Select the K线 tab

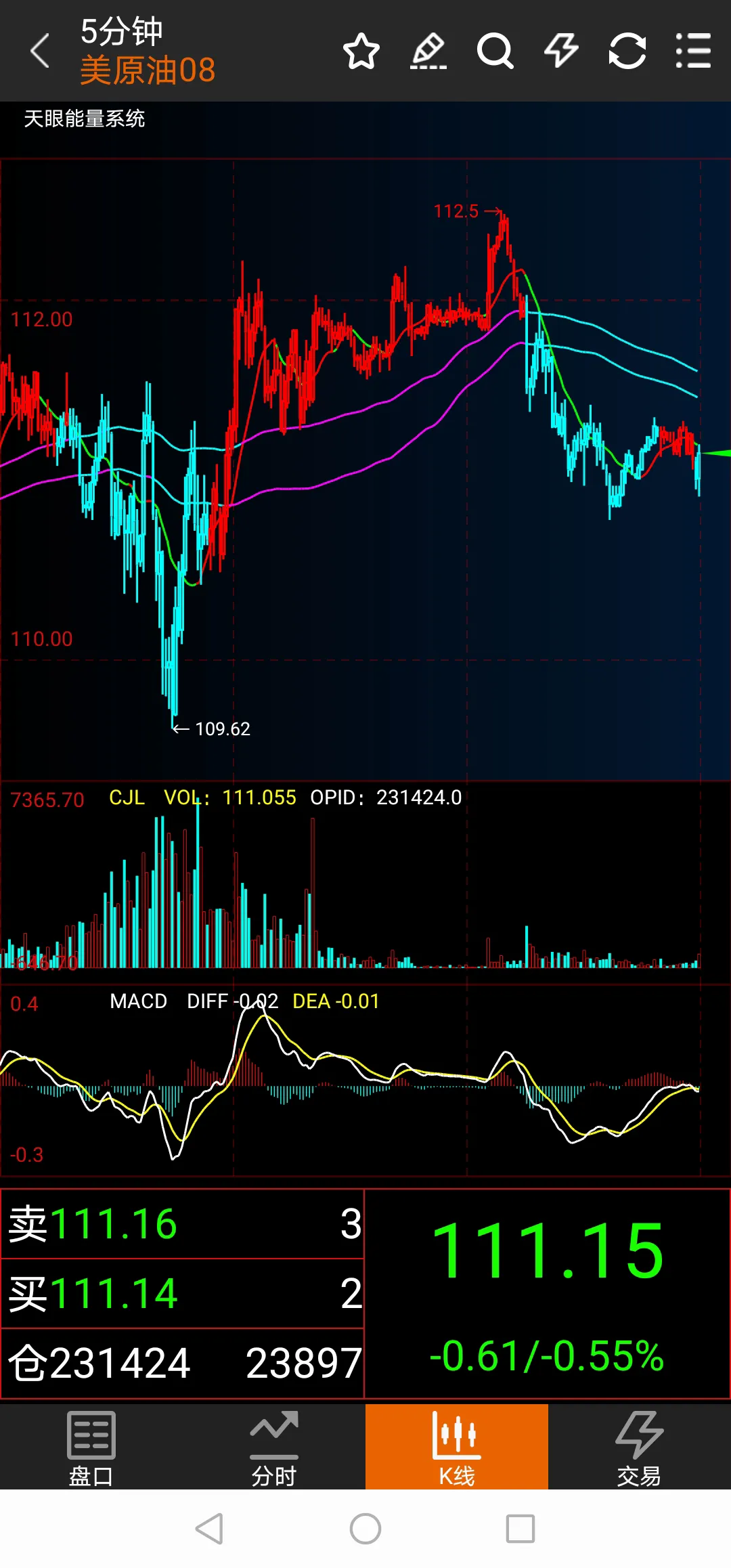[457, 1447]
